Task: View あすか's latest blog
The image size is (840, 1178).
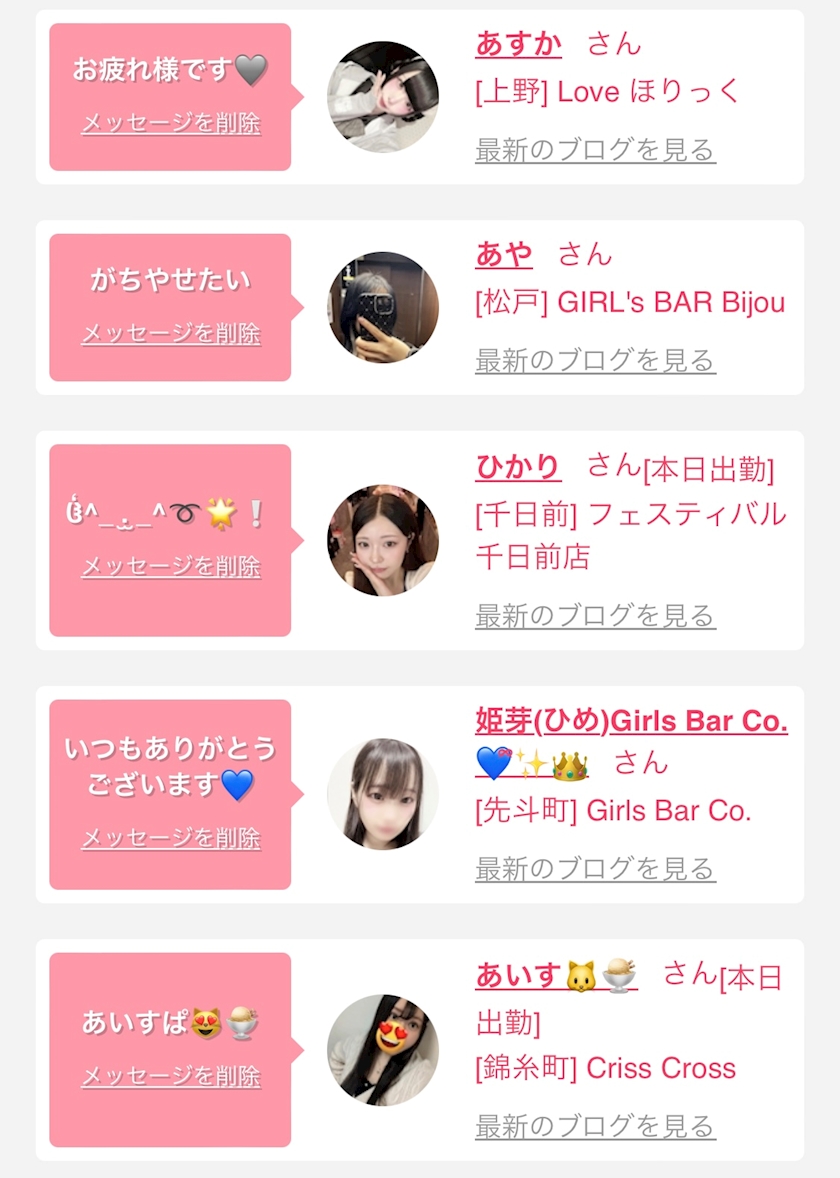Action: click(x=595, y=151)
